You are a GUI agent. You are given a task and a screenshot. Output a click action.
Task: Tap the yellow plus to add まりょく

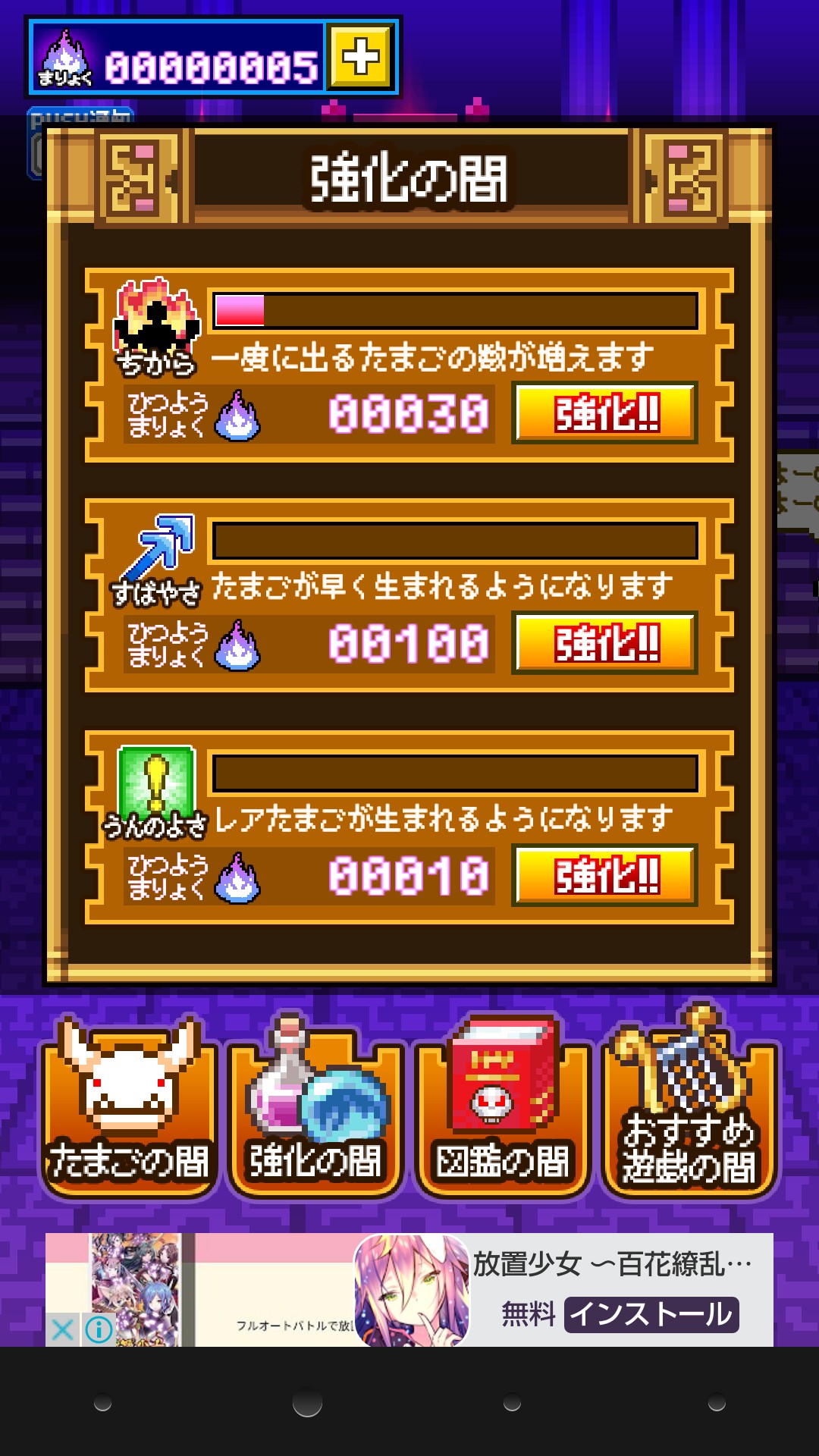[360, 58]
